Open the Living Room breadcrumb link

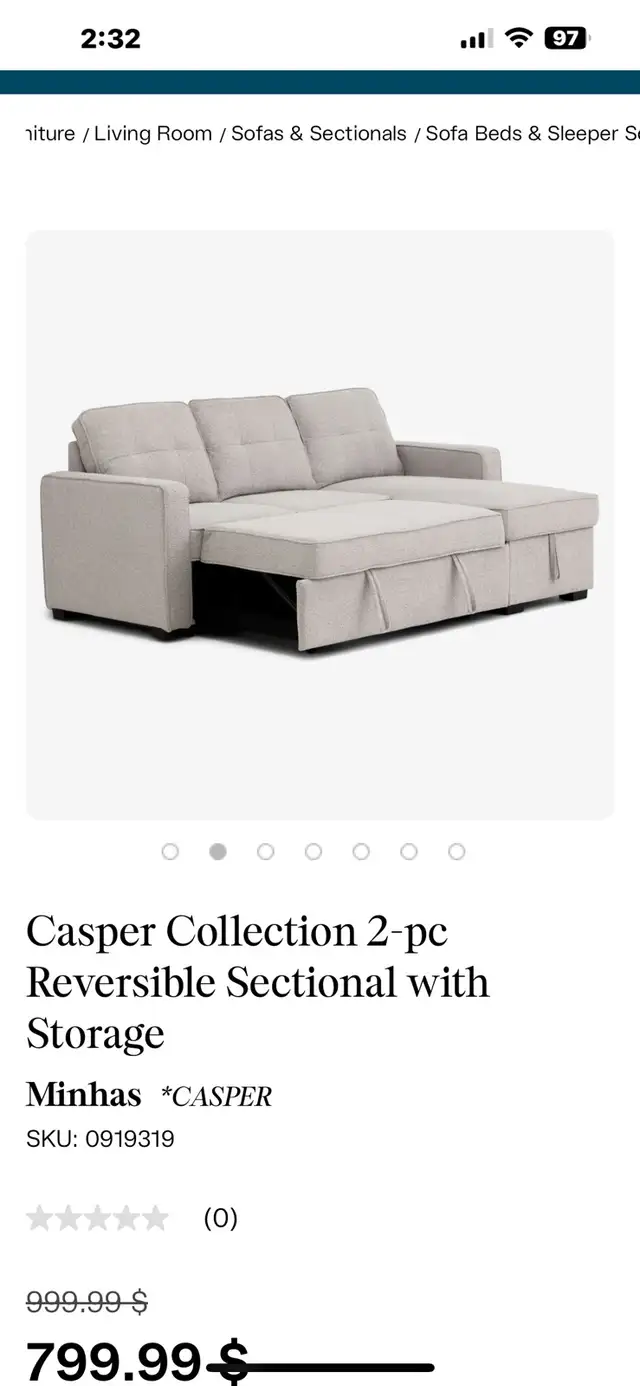[153, 134]
